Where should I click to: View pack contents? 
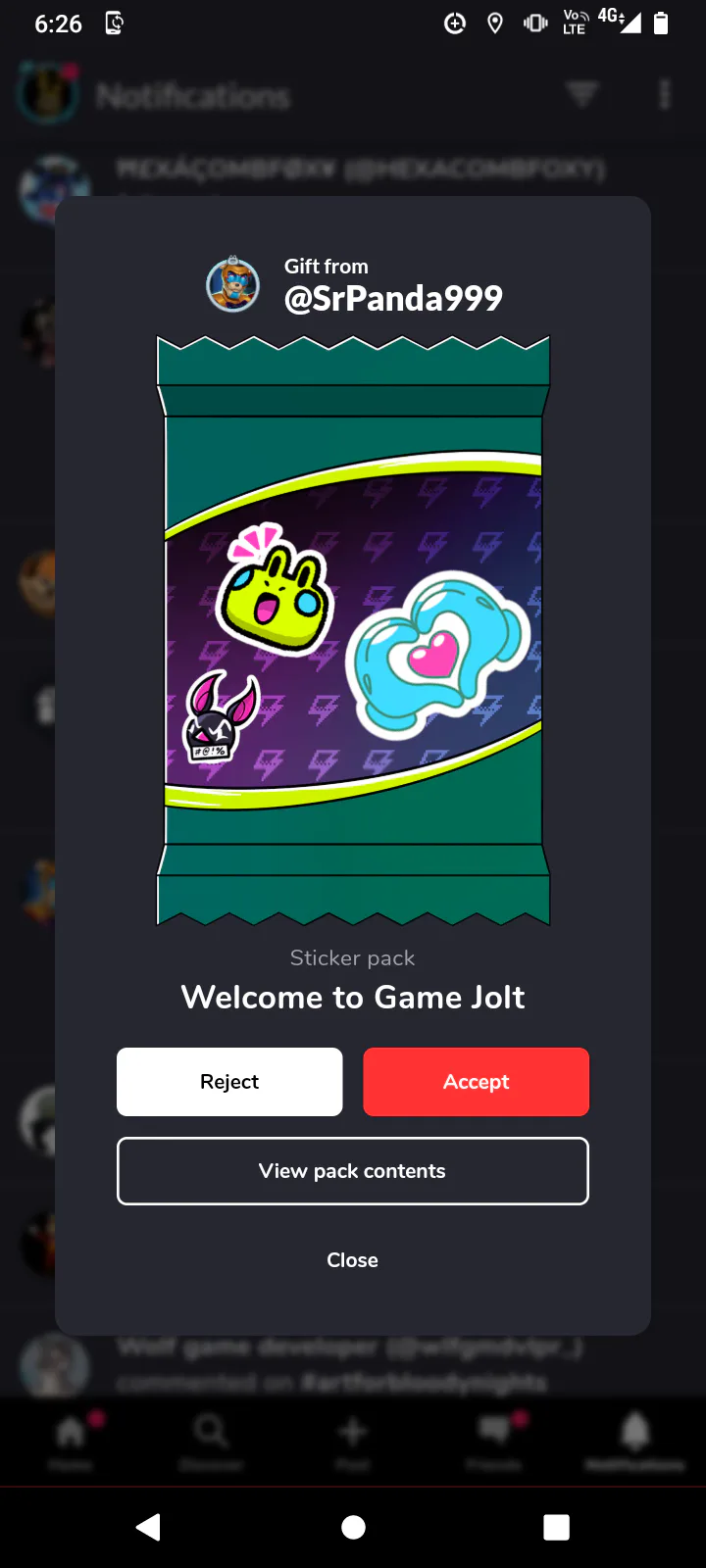point(353,1171)
